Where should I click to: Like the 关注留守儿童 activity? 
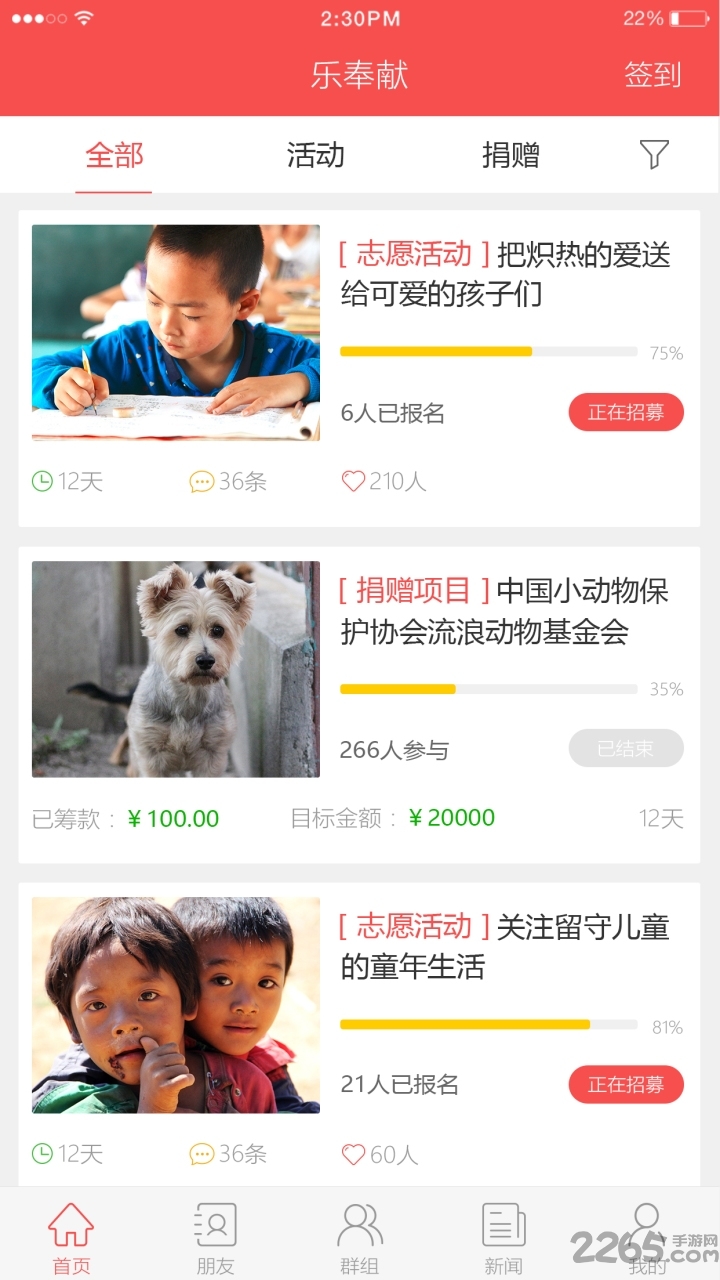tap(379, 1155)
